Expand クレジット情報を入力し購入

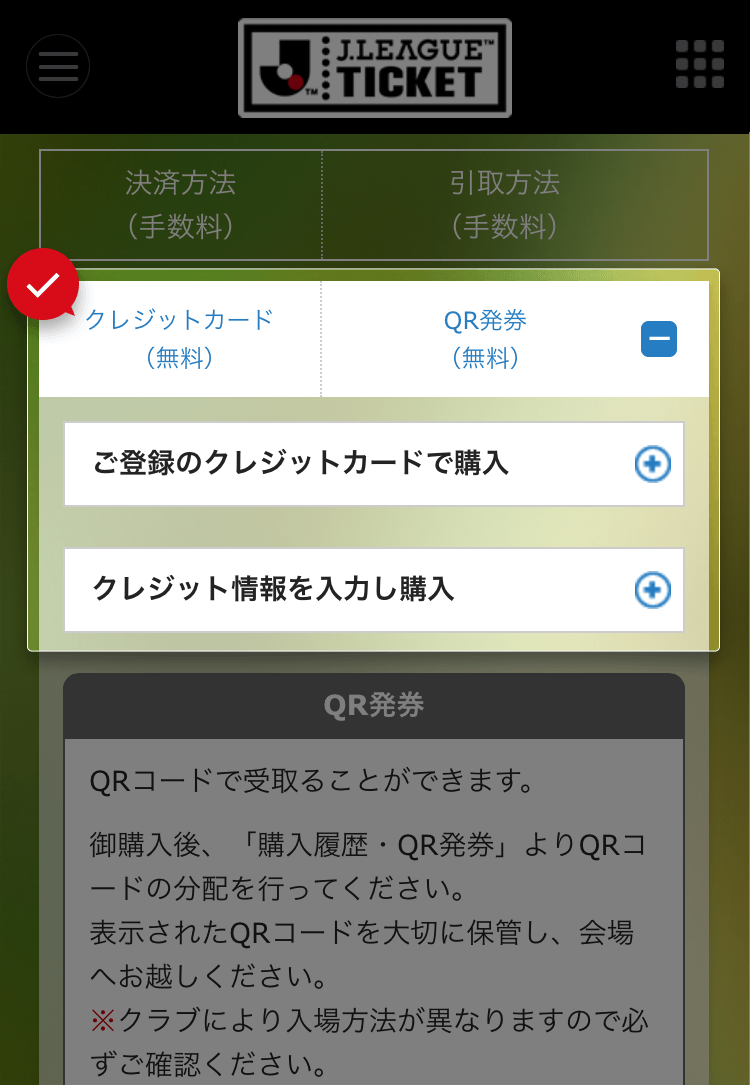coord(653,590)
